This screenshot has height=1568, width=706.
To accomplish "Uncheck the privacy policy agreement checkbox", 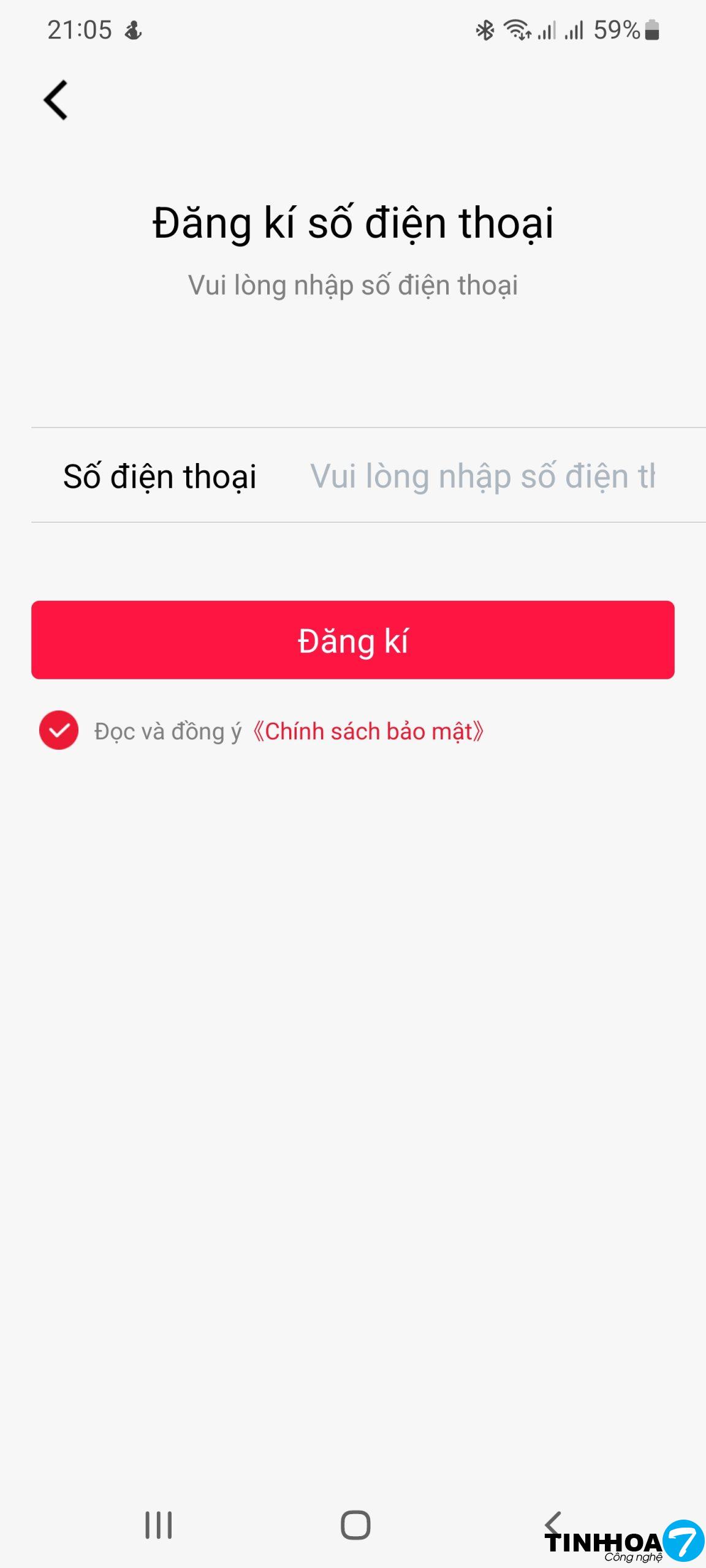I will coord(59,730).
